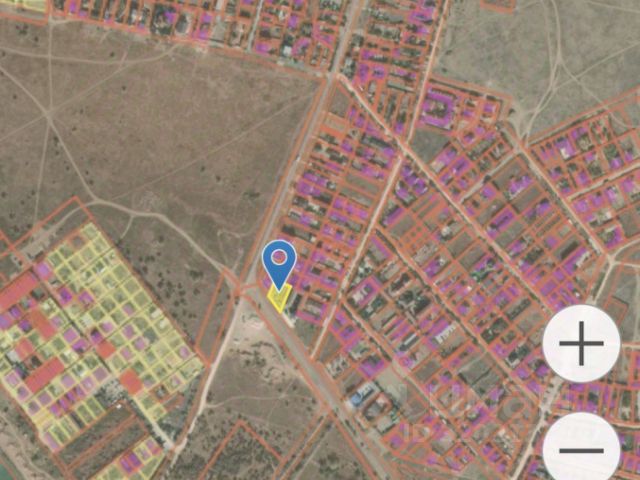The height and width of the screenshot is (480, 640).
Task: Zoom in with the plus button
Action: 582,347
